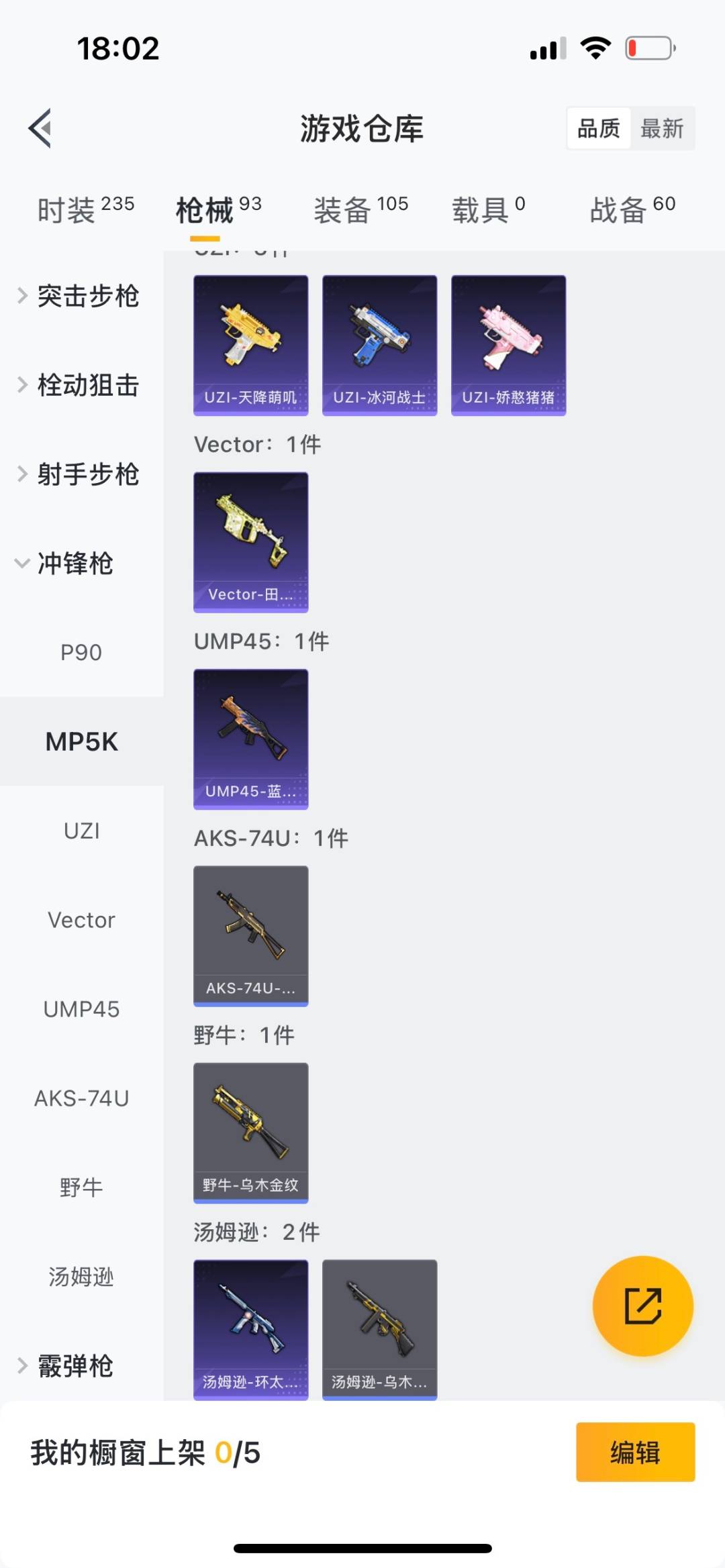This screenshot has height=1568, width=725.
Task: Sort the warehouse by 最新
Action: pos(661,128)
